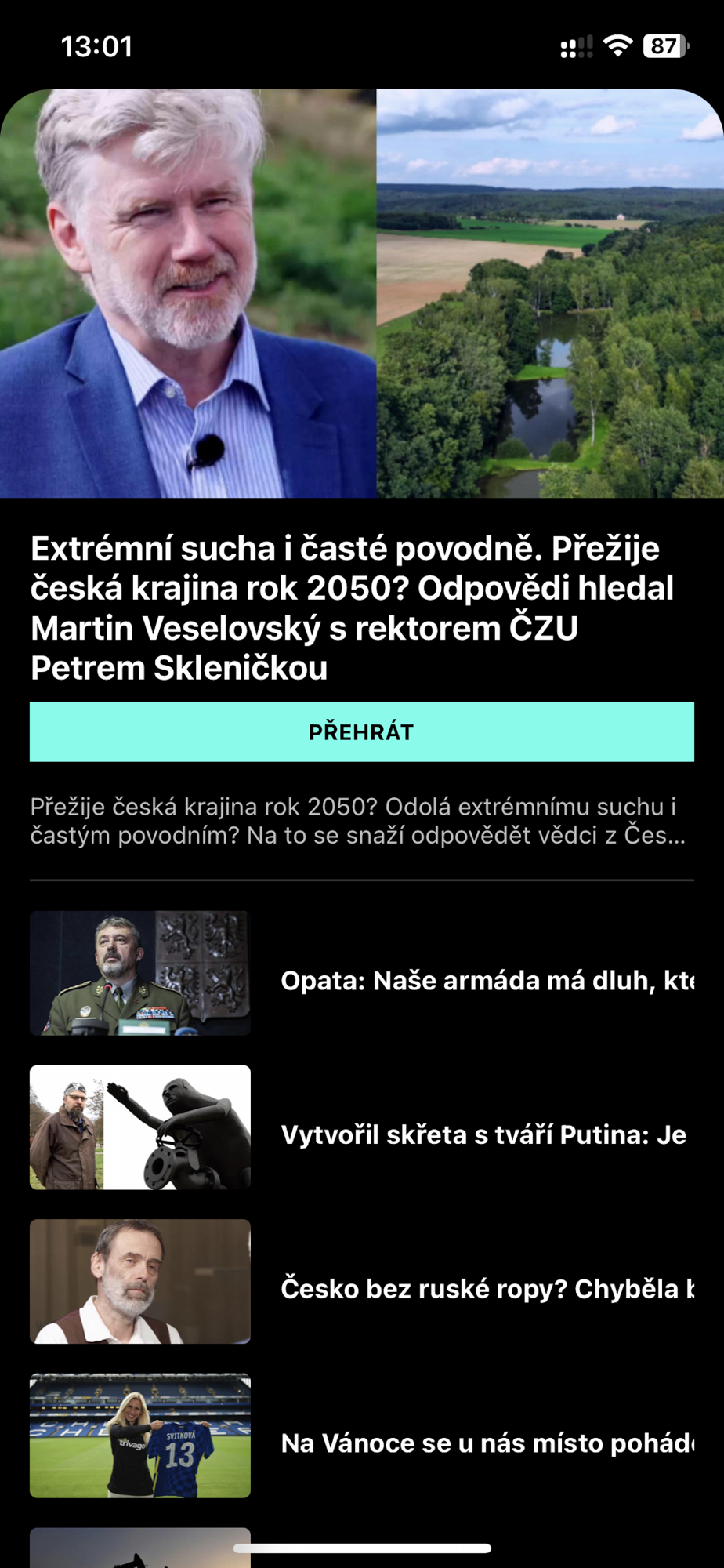The image size is (724, 1568).
Task: Play the video with the PŘEHRÁT button
Action: pos(361,731)
